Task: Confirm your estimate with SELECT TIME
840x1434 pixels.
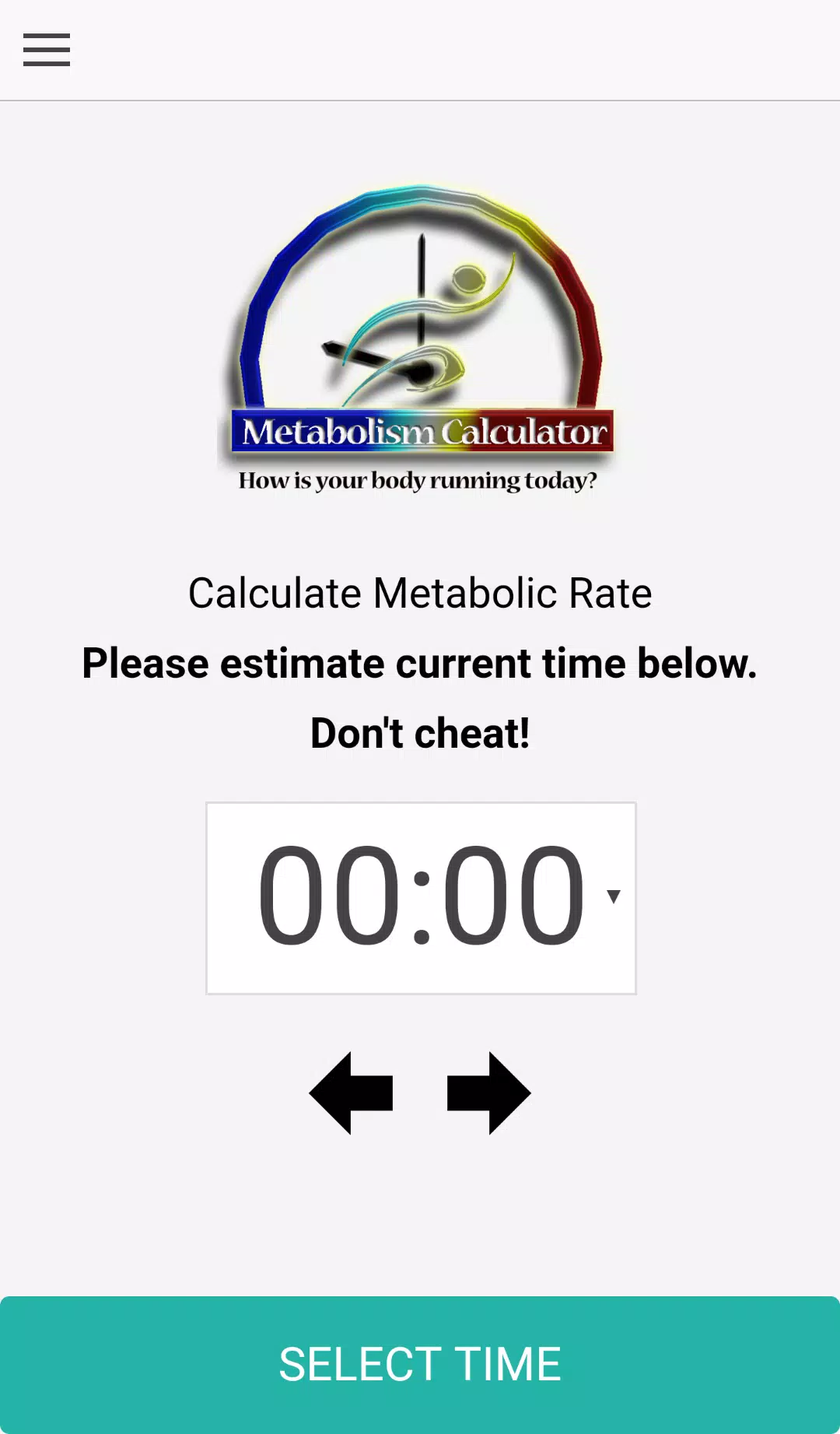Action: 420,1363
